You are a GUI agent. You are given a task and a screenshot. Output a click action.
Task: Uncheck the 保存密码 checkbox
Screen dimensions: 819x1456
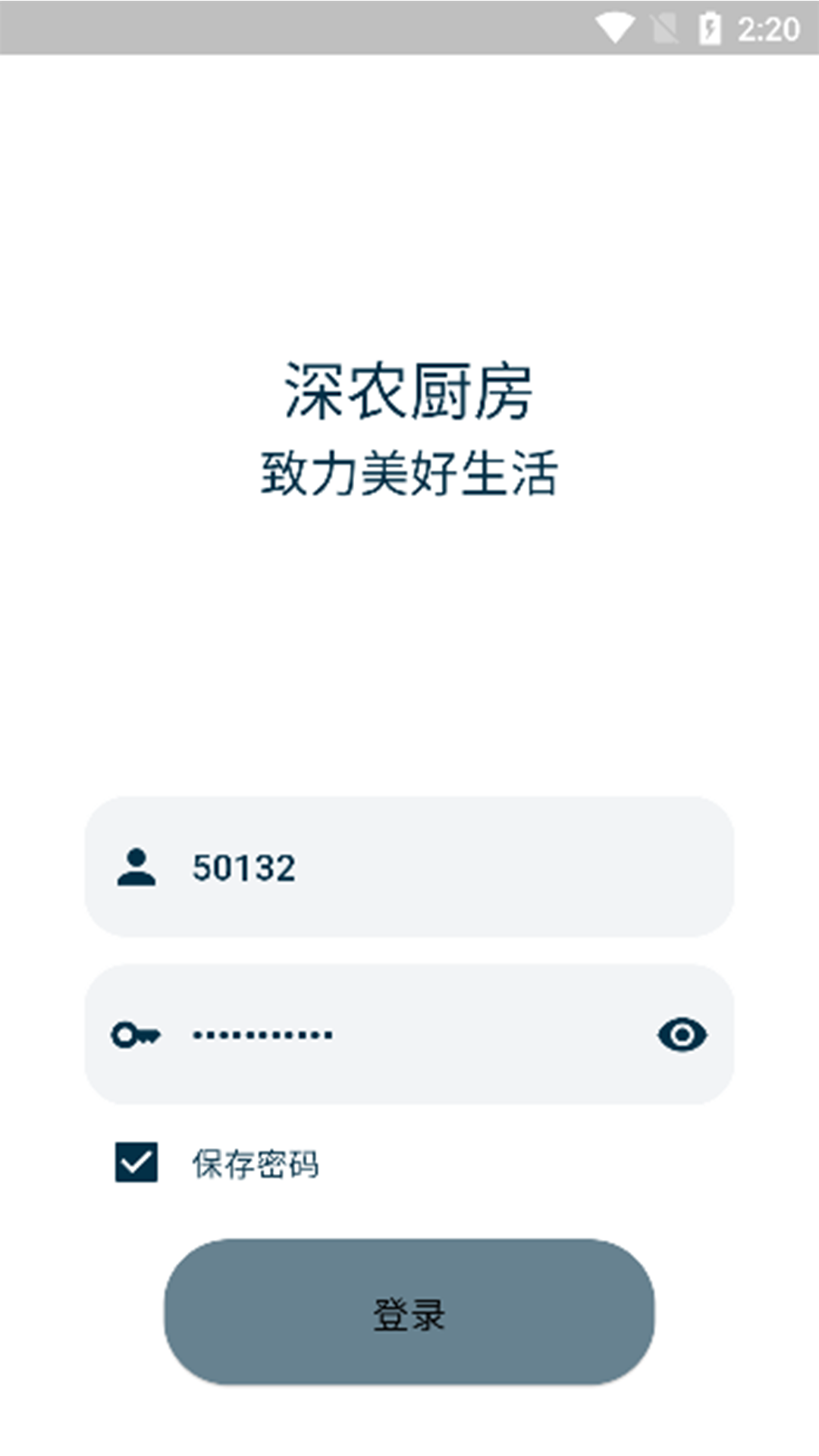click(x=136, y=1163)
